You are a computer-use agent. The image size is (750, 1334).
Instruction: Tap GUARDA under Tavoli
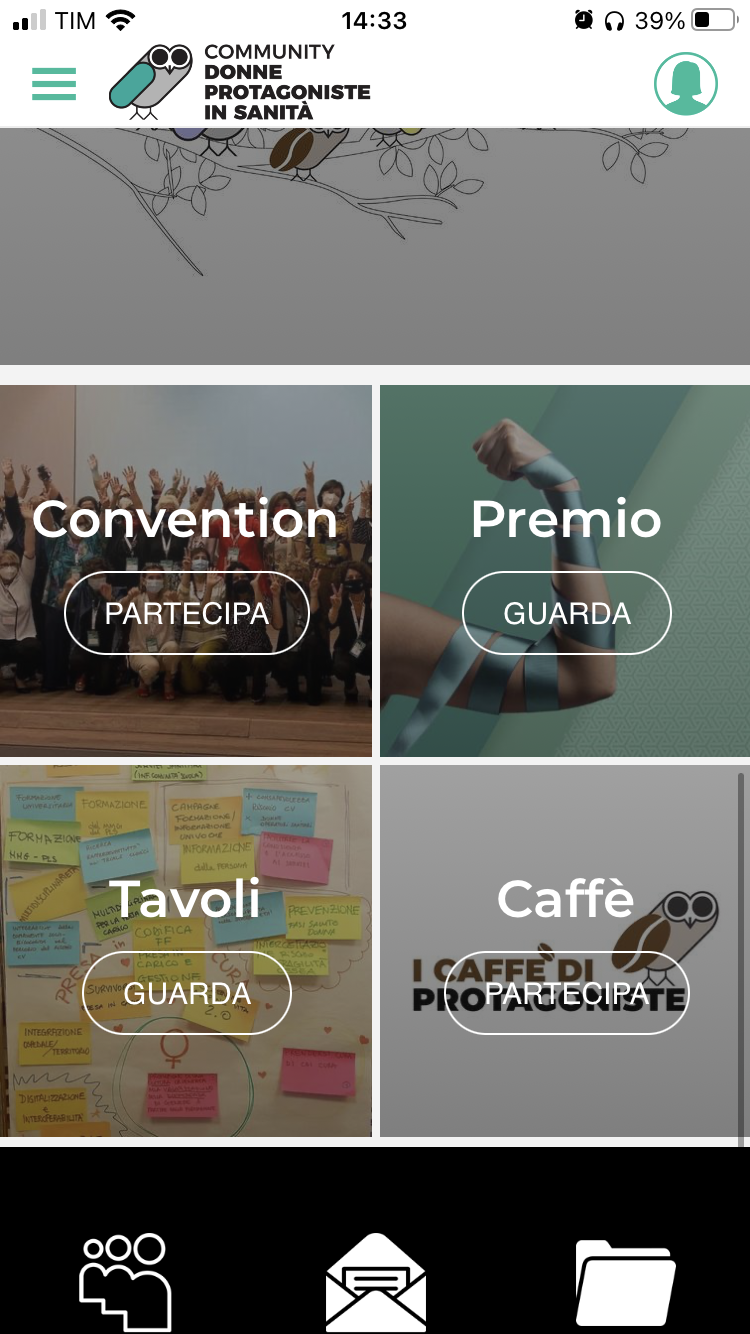pyautogui.click(x=187, y=993)
